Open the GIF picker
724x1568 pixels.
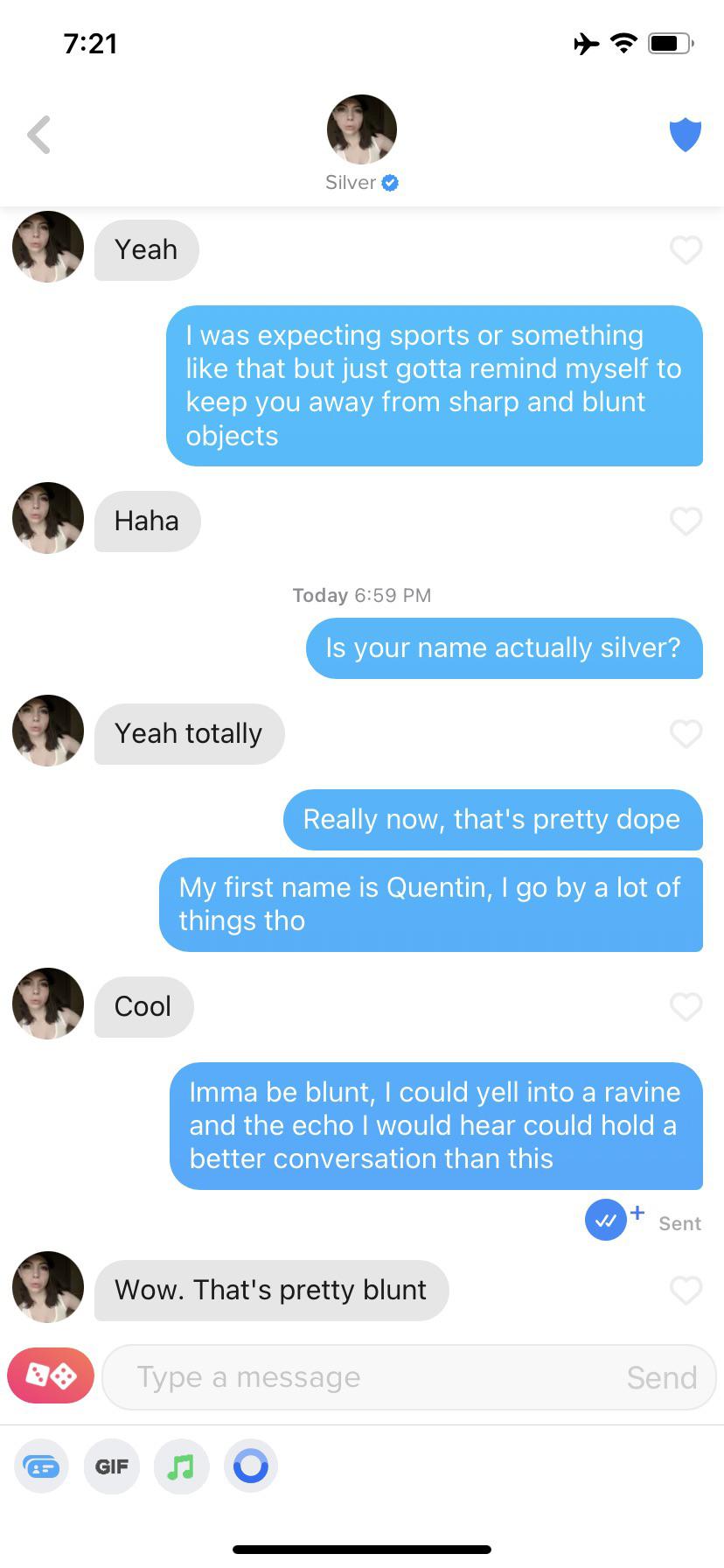click(x=112, y=1466)
